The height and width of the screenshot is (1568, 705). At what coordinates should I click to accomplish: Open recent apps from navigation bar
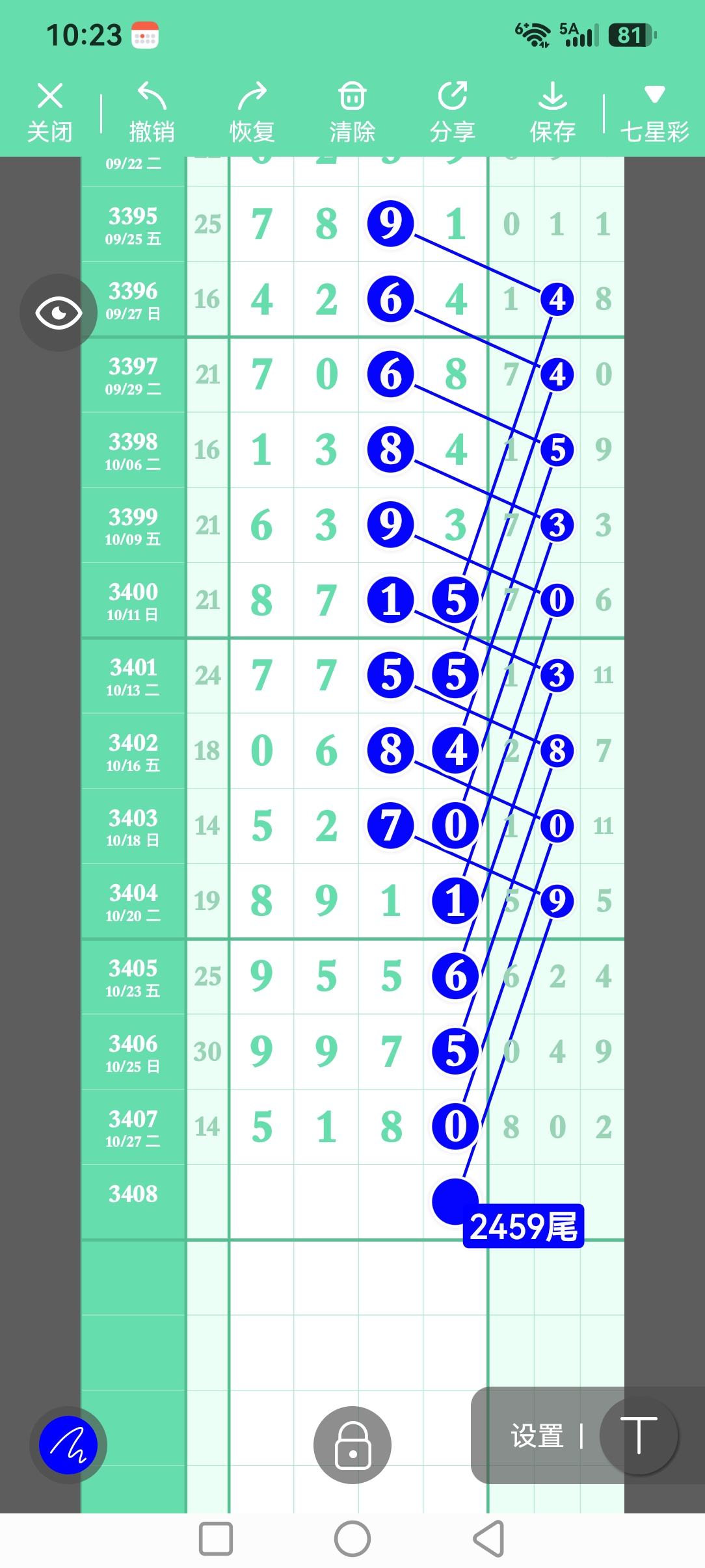pyautogui.click(x=216, y=1539)
